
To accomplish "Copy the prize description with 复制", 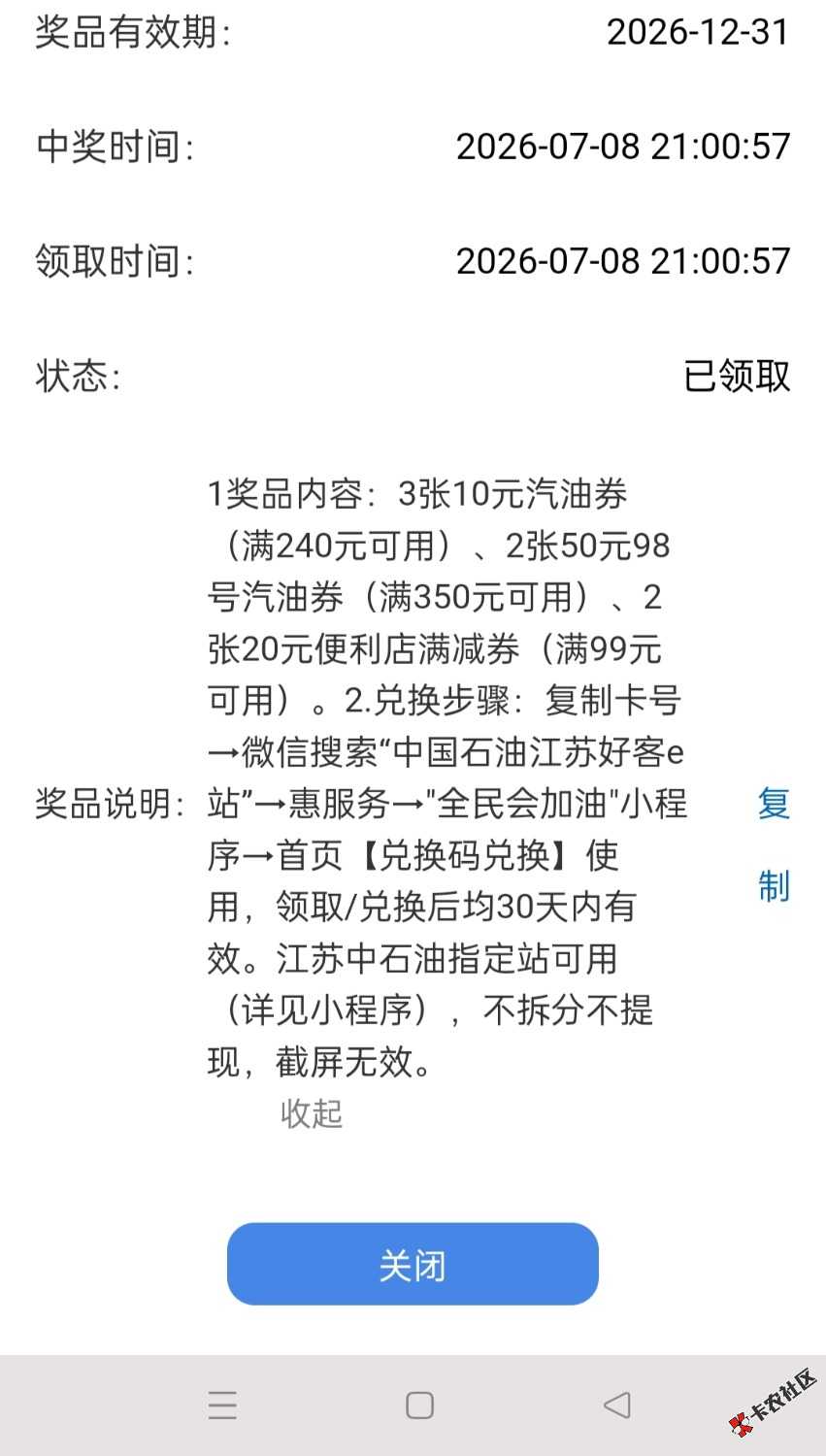I will [774, 844].
